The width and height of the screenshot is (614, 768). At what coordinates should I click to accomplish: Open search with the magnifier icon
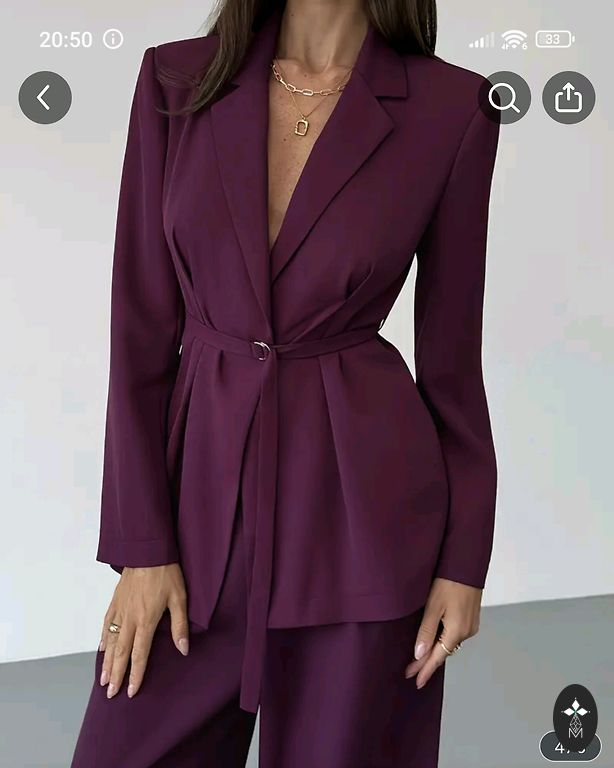pyautogui.click(x=504, y=97)
